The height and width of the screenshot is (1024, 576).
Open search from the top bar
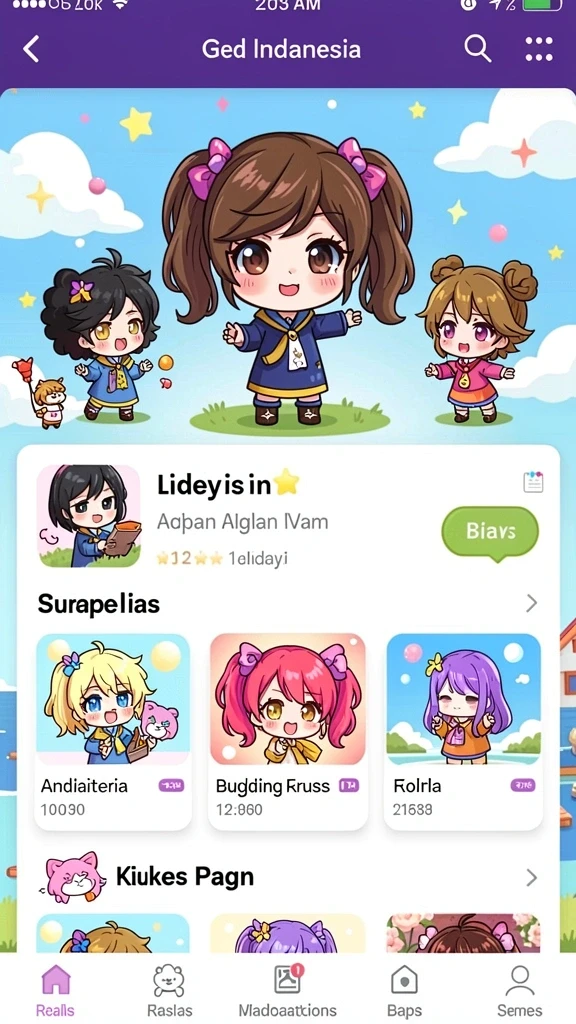pyautogui.click(x=477, y=48)
